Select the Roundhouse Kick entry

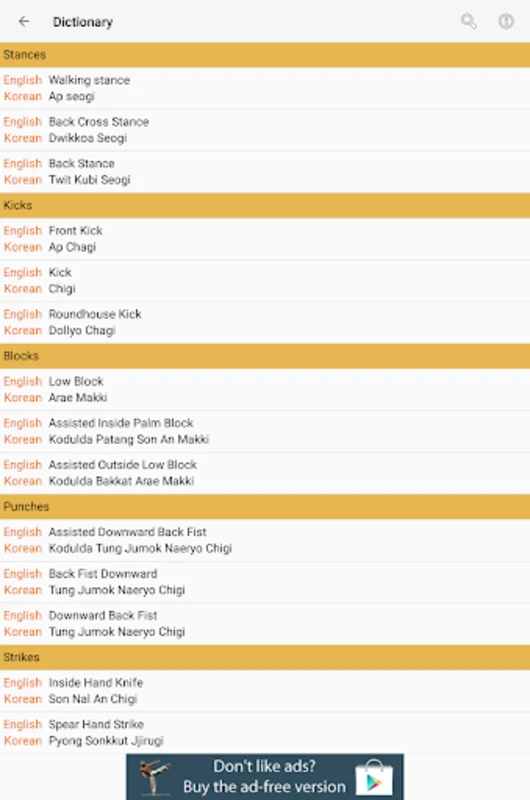pyautogui.click(x=265, y=322)
